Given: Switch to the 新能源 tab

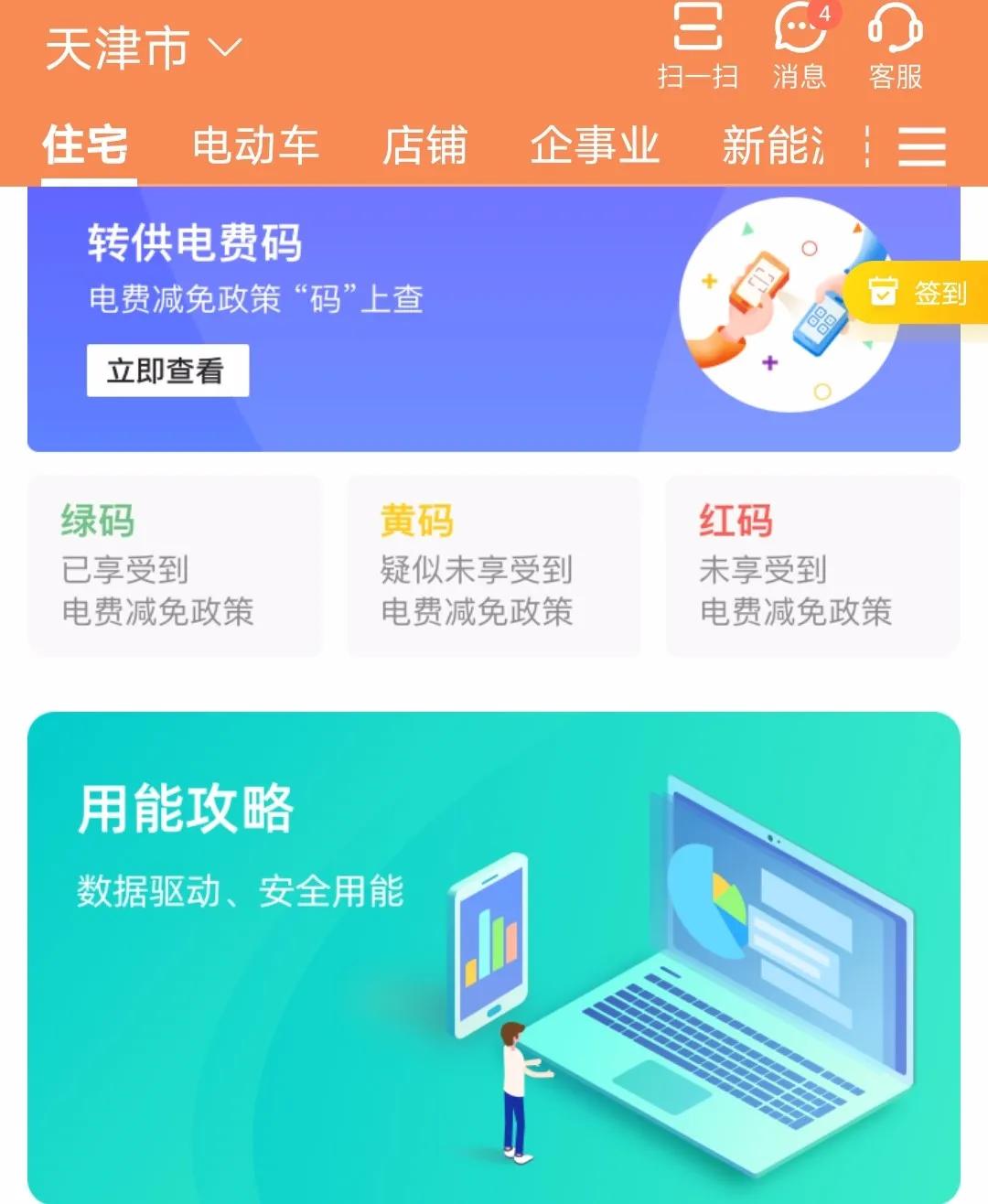Looking at the screenshot, I should (x=773, y=146).
